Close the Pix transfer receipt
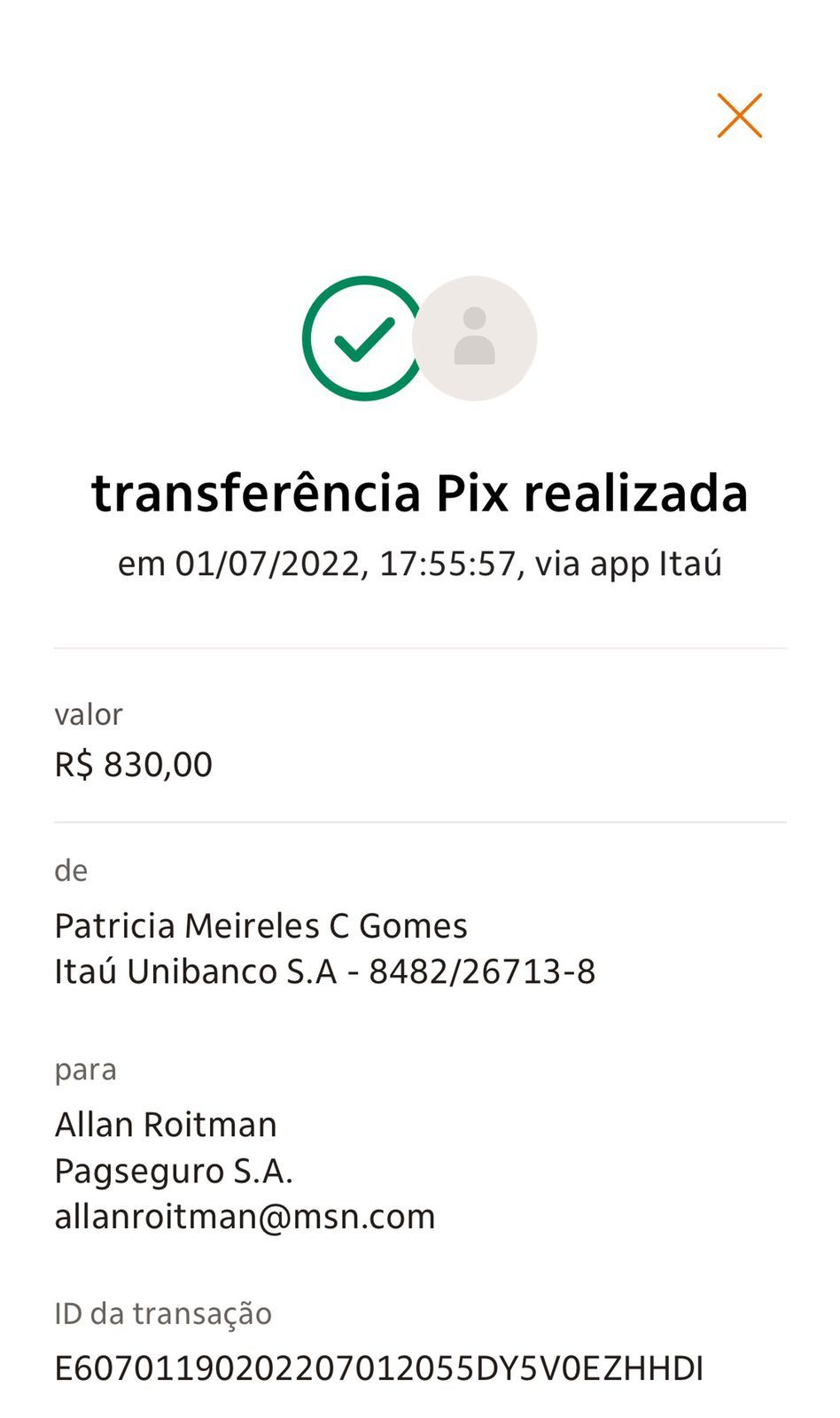Screen dimensions: 840x1418 coord(739,116)
